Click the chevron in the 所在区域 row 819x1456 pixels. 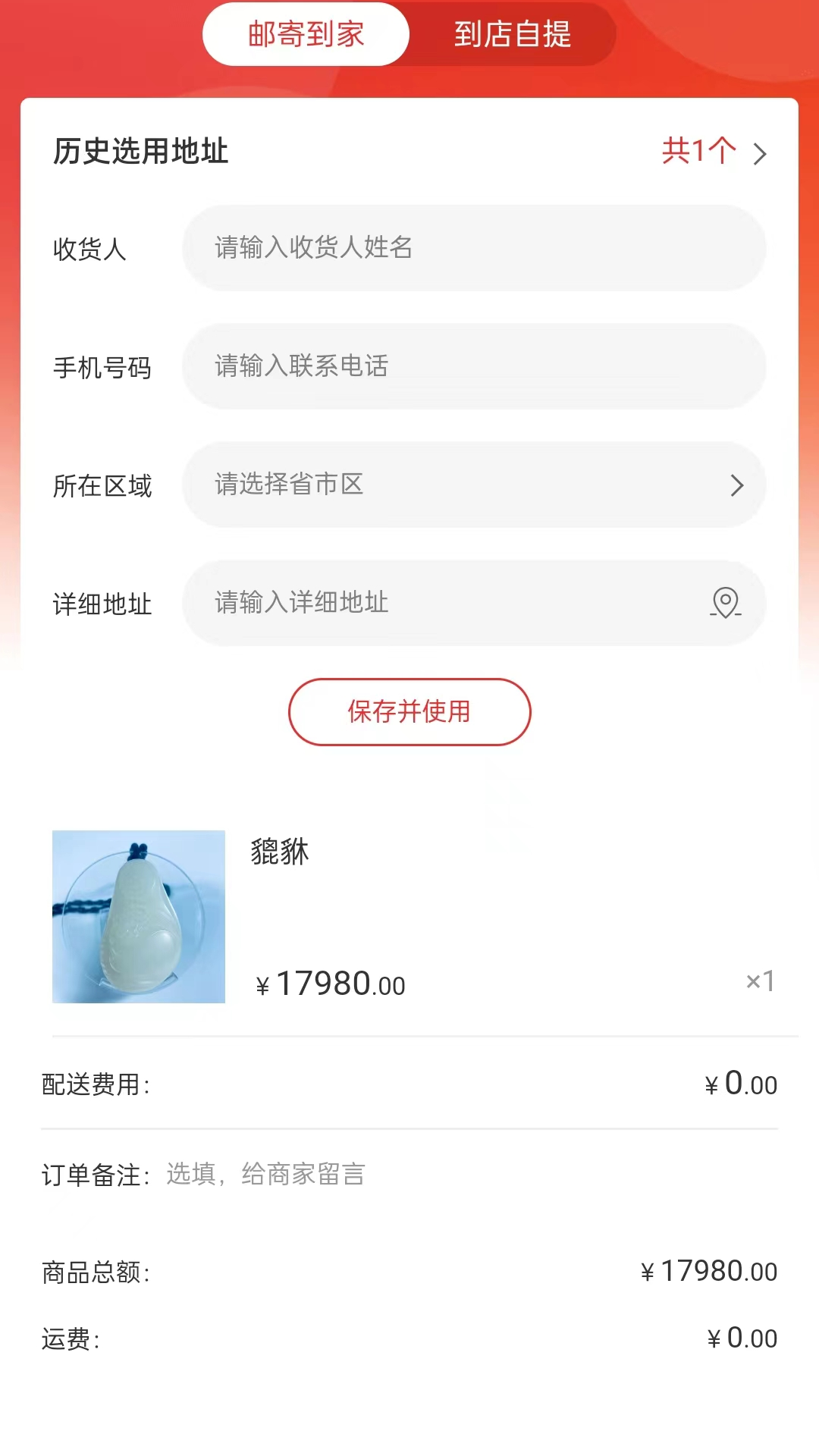pos(737,485)
